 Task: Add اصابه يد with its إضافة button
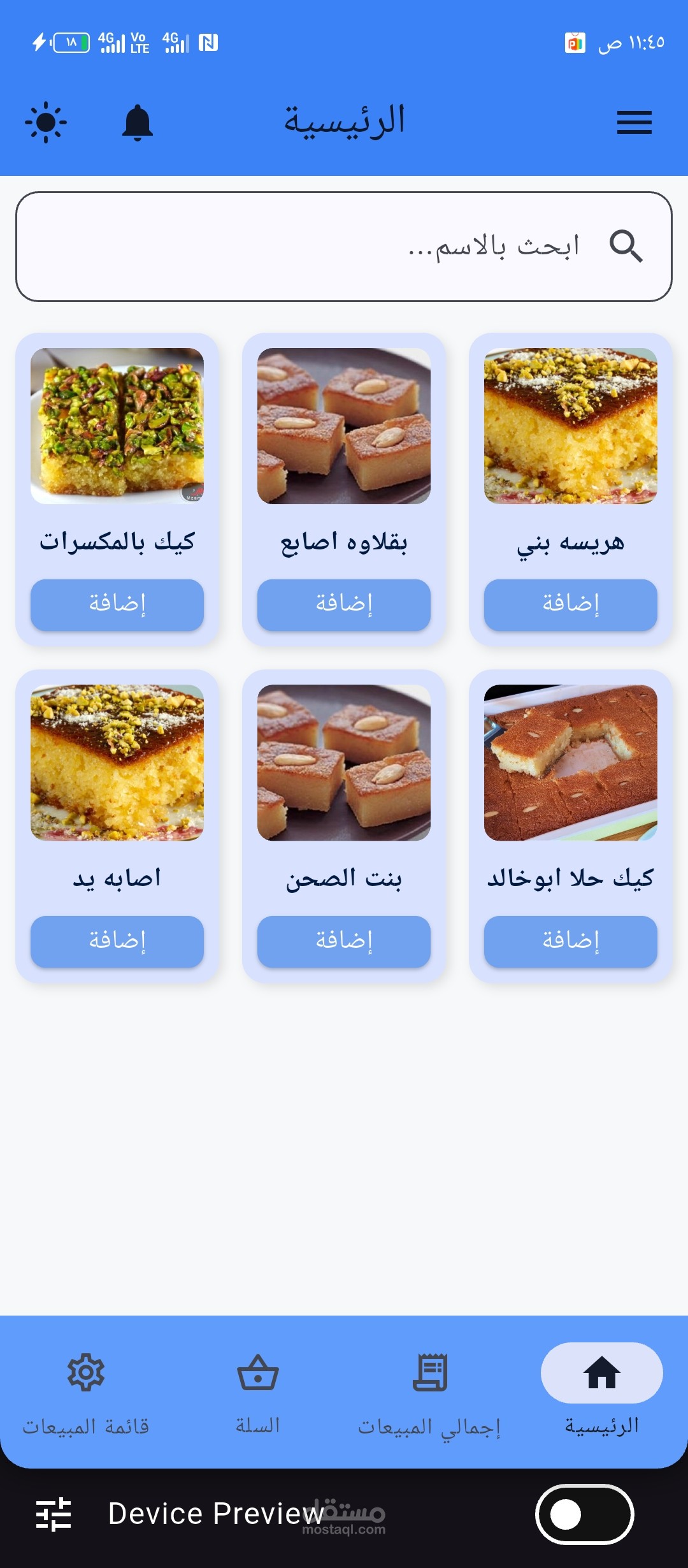tap(117, 941)
